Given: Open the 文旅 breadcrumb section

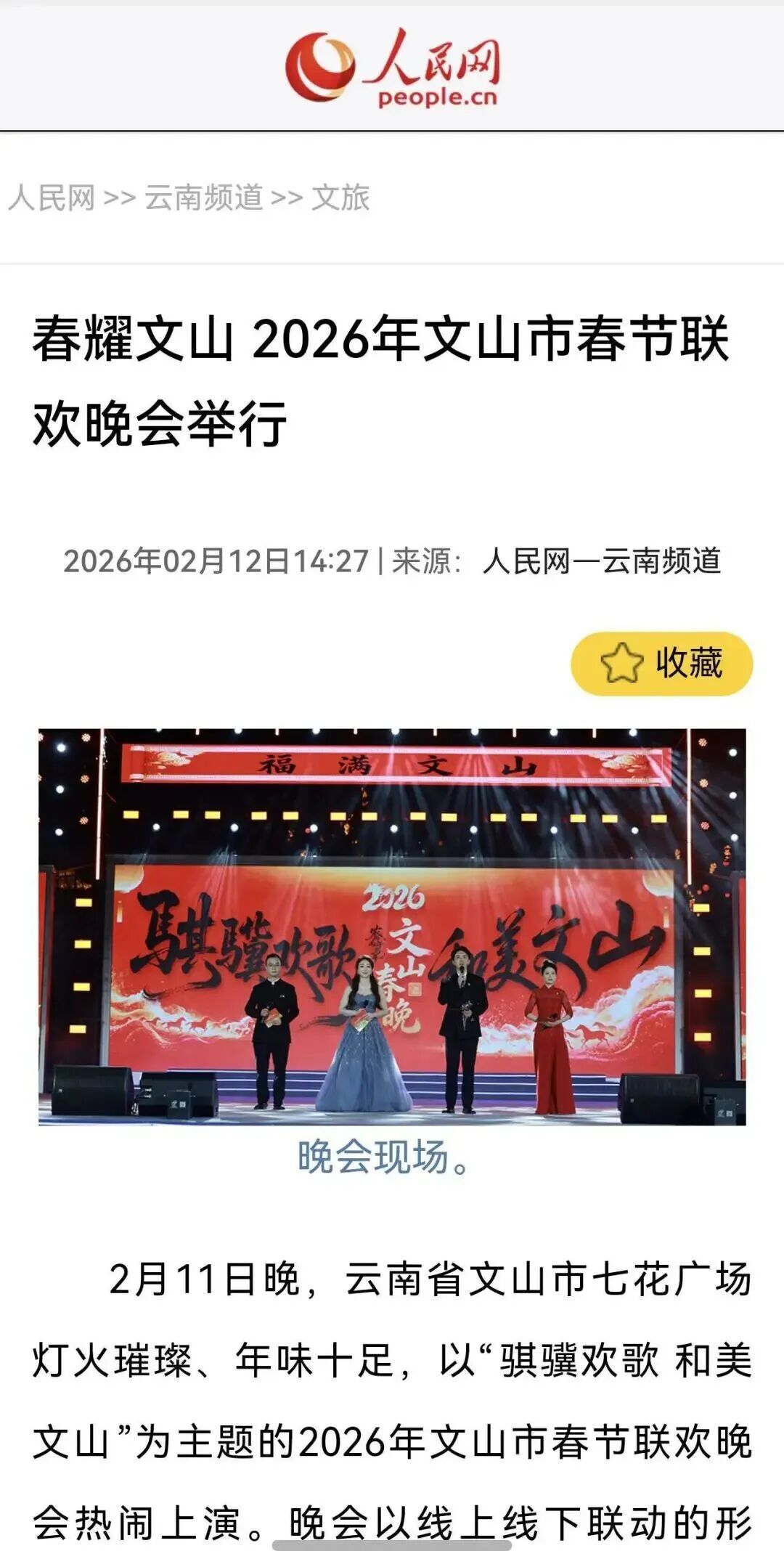Looking at the screenshot, I should point(340,198).
